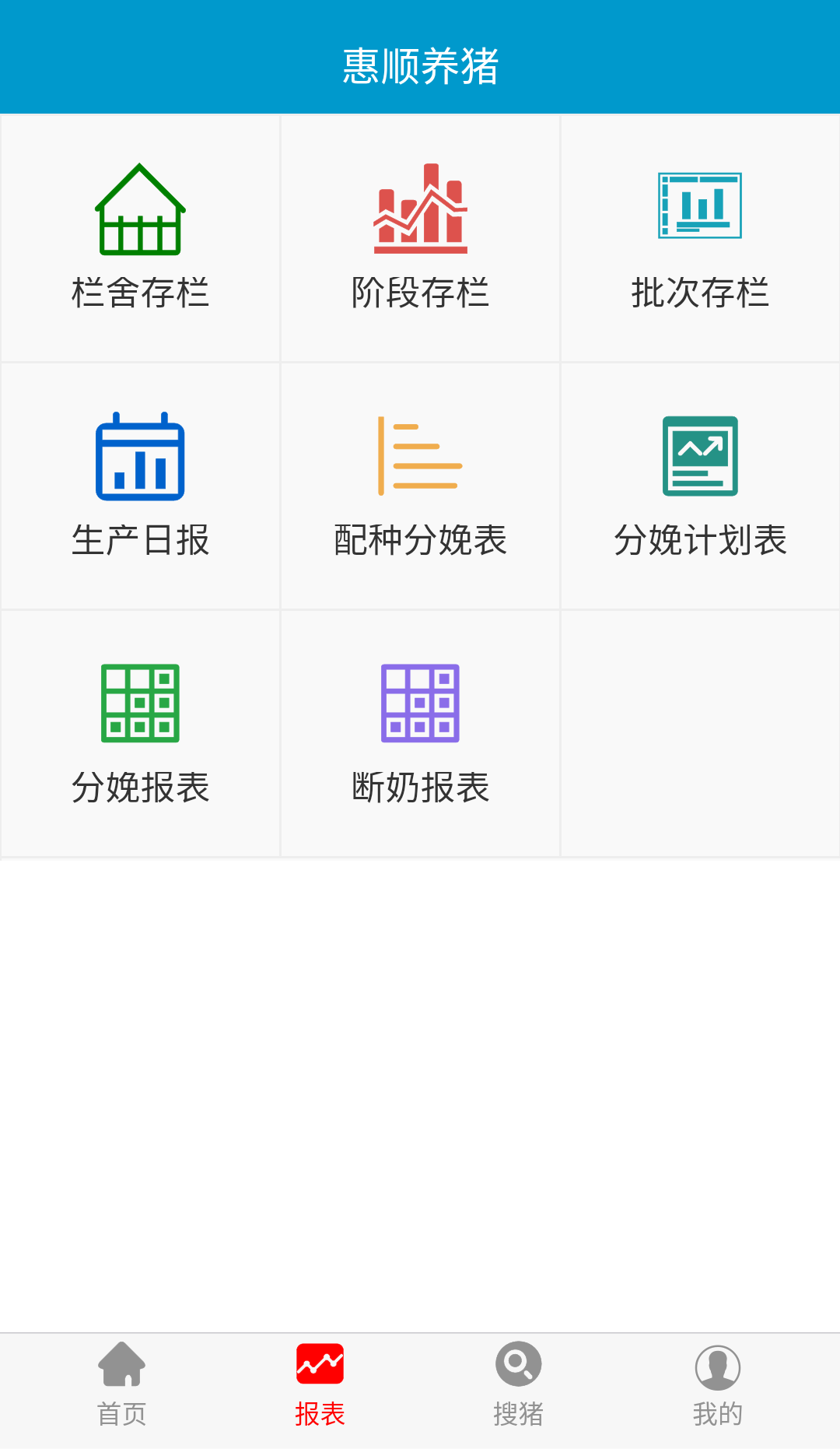Open 配种分娩表
The width and height of the screenshot is (840, 1449).
pos(420,486)
